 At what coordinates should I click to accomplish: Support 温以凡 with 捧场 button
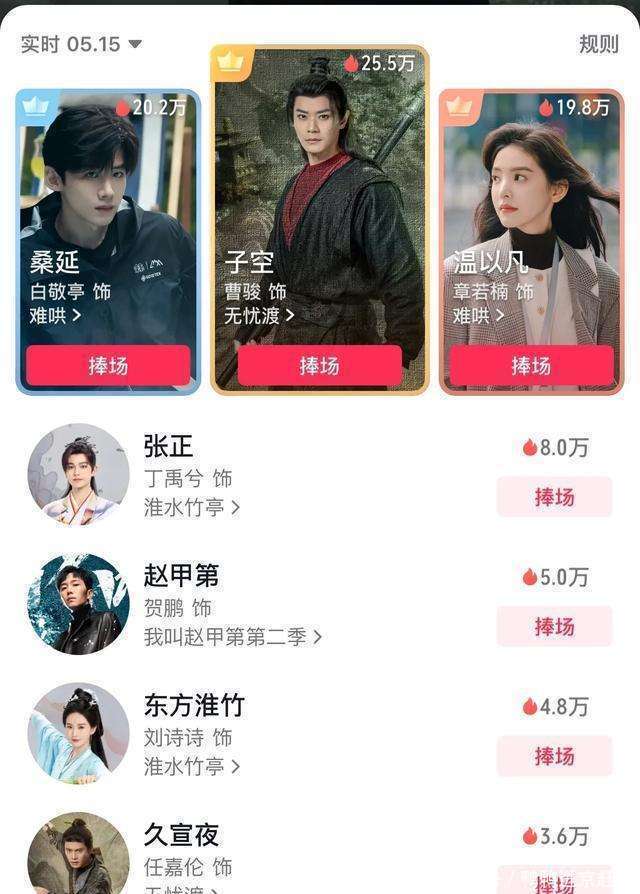coord(531,366)
